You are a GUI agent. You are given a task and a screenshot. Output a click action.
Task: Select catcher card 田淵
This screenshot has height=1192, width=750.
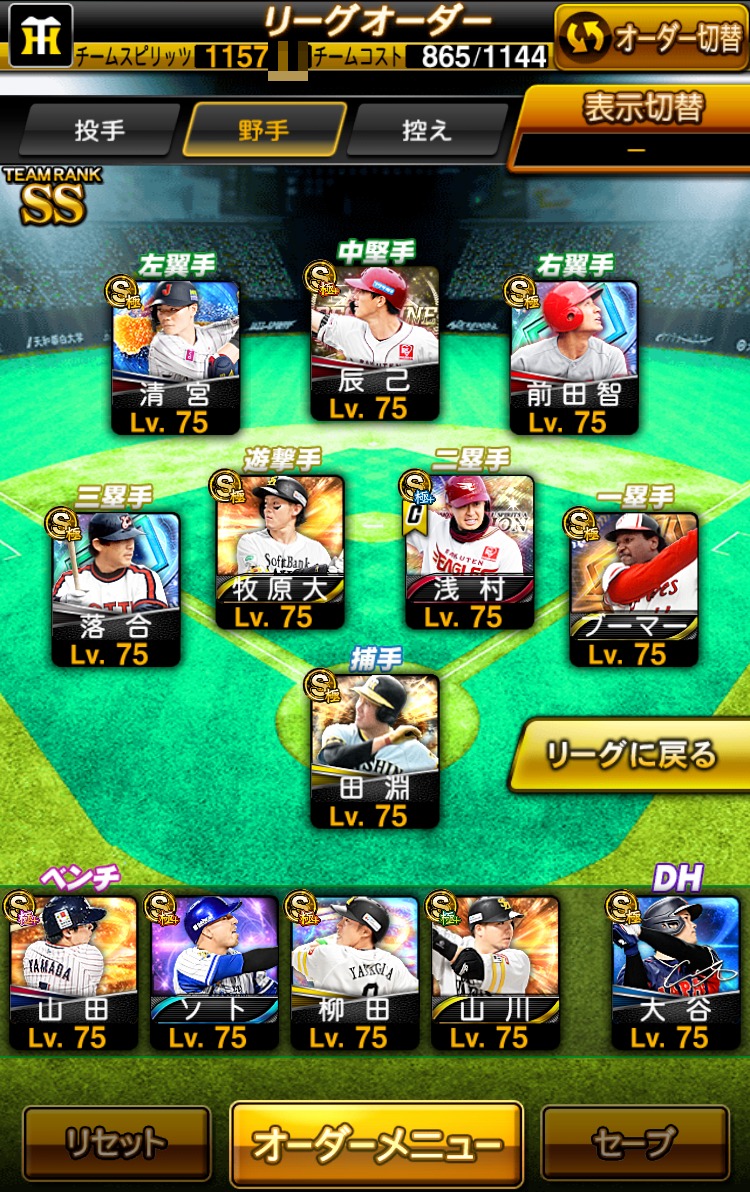point(374,750)
